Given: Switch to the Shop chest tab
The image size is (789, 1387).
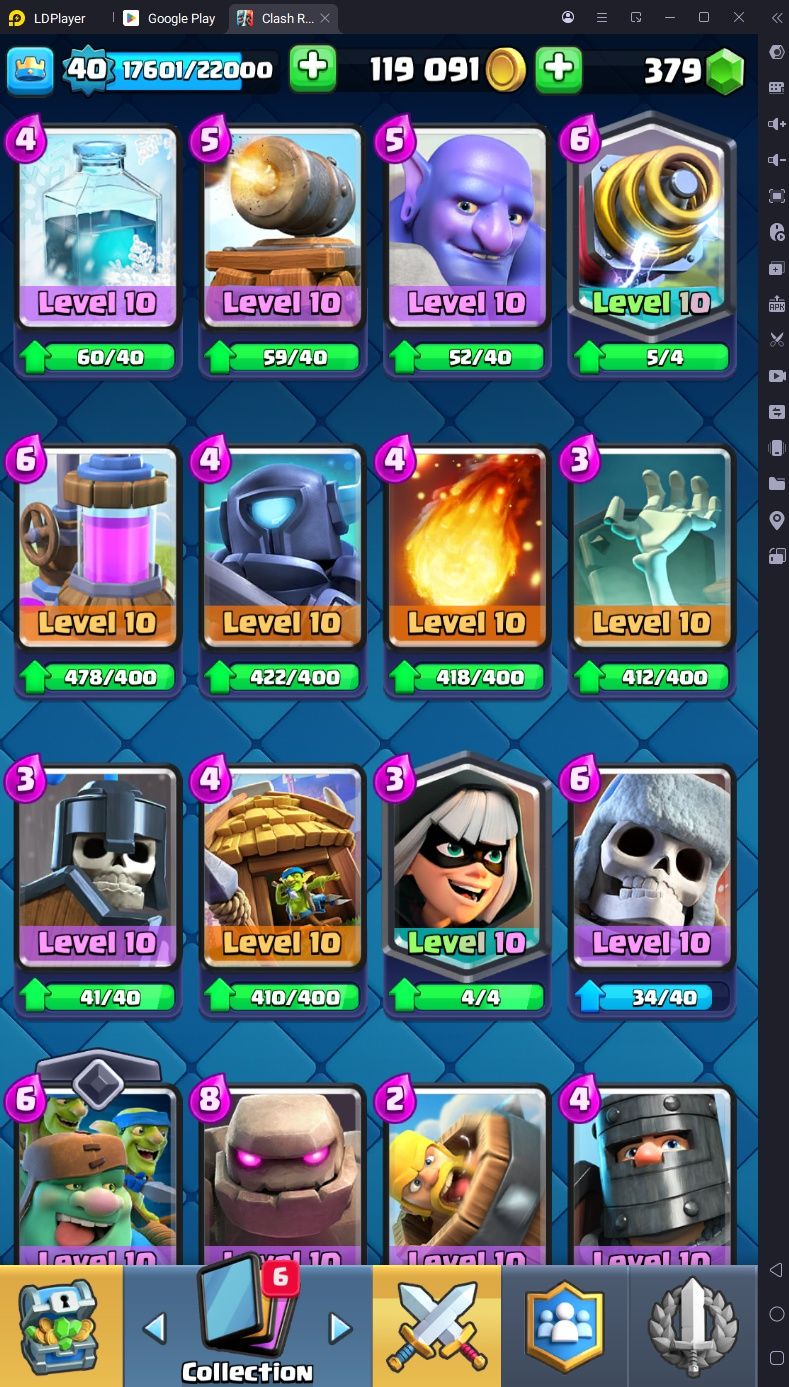Looking at the screenshot, I should pos(61,1326).
